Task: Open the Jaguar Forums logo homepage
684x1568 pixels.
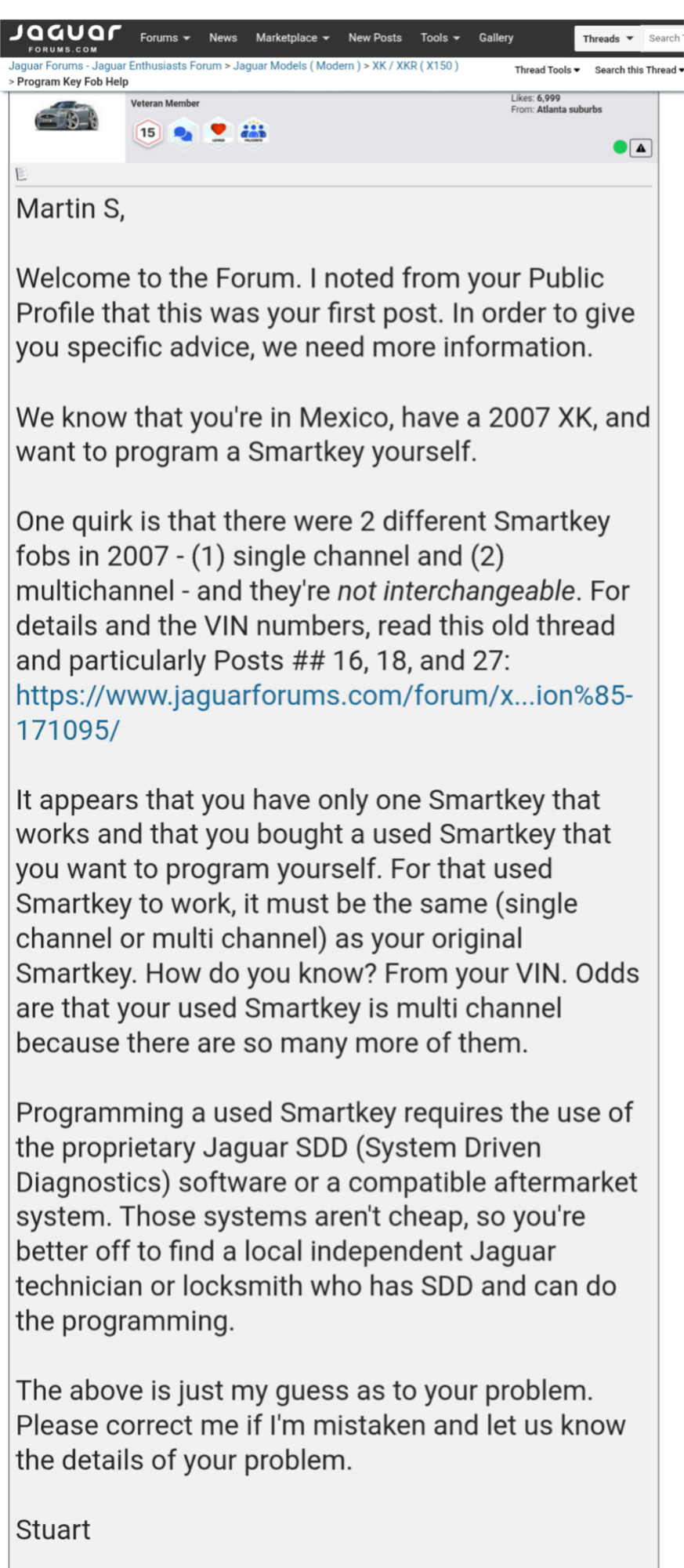Action: (65, 37)
